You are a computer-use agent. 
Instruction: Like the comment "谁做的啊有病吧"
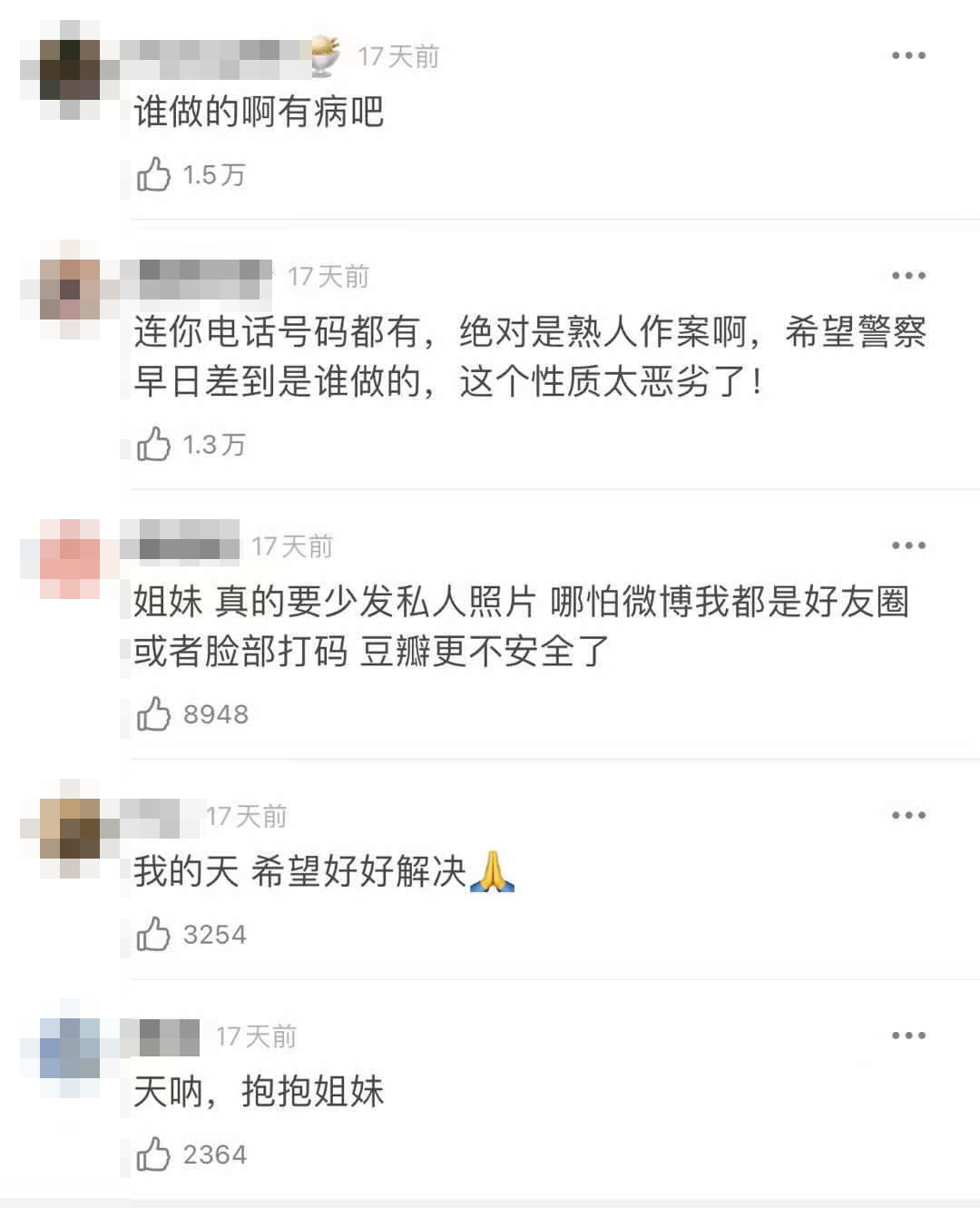point(153,174)
